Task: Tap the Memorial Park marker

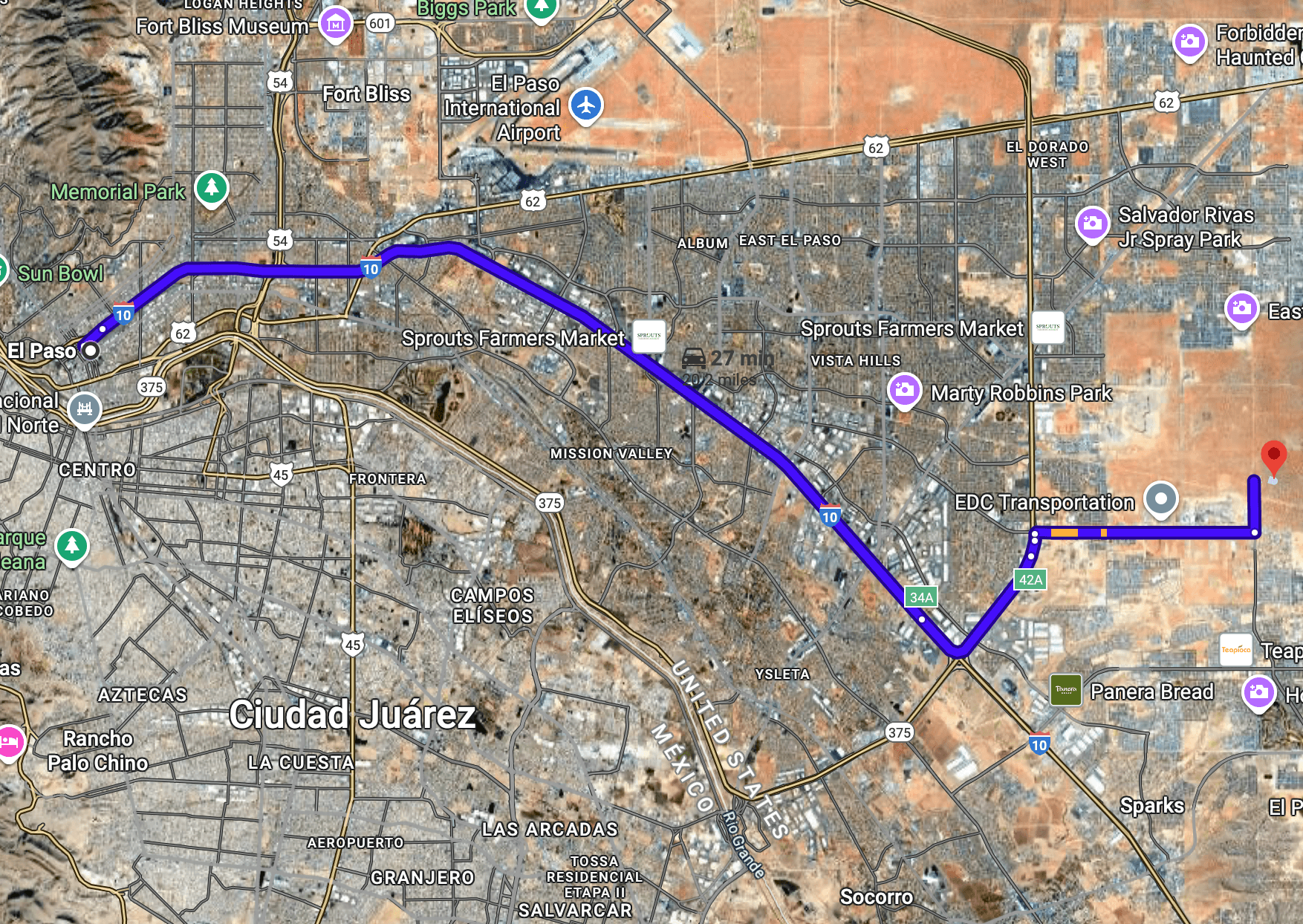Action: pyautogui.click(x=212, y=187)
